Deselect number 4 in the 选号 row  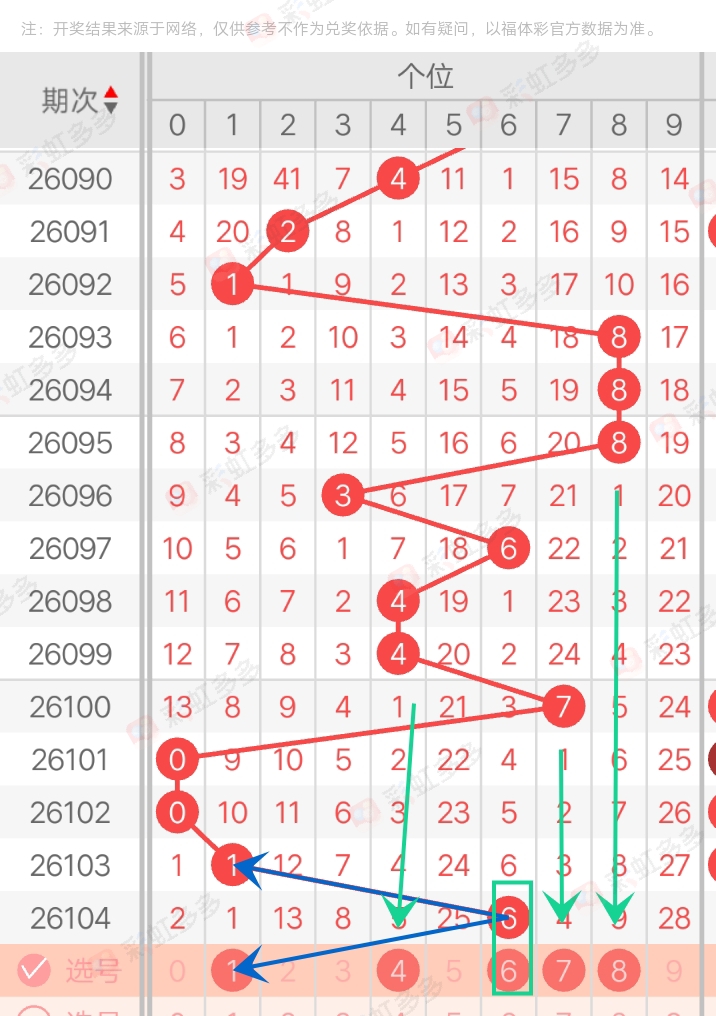(x=398, y=969)
